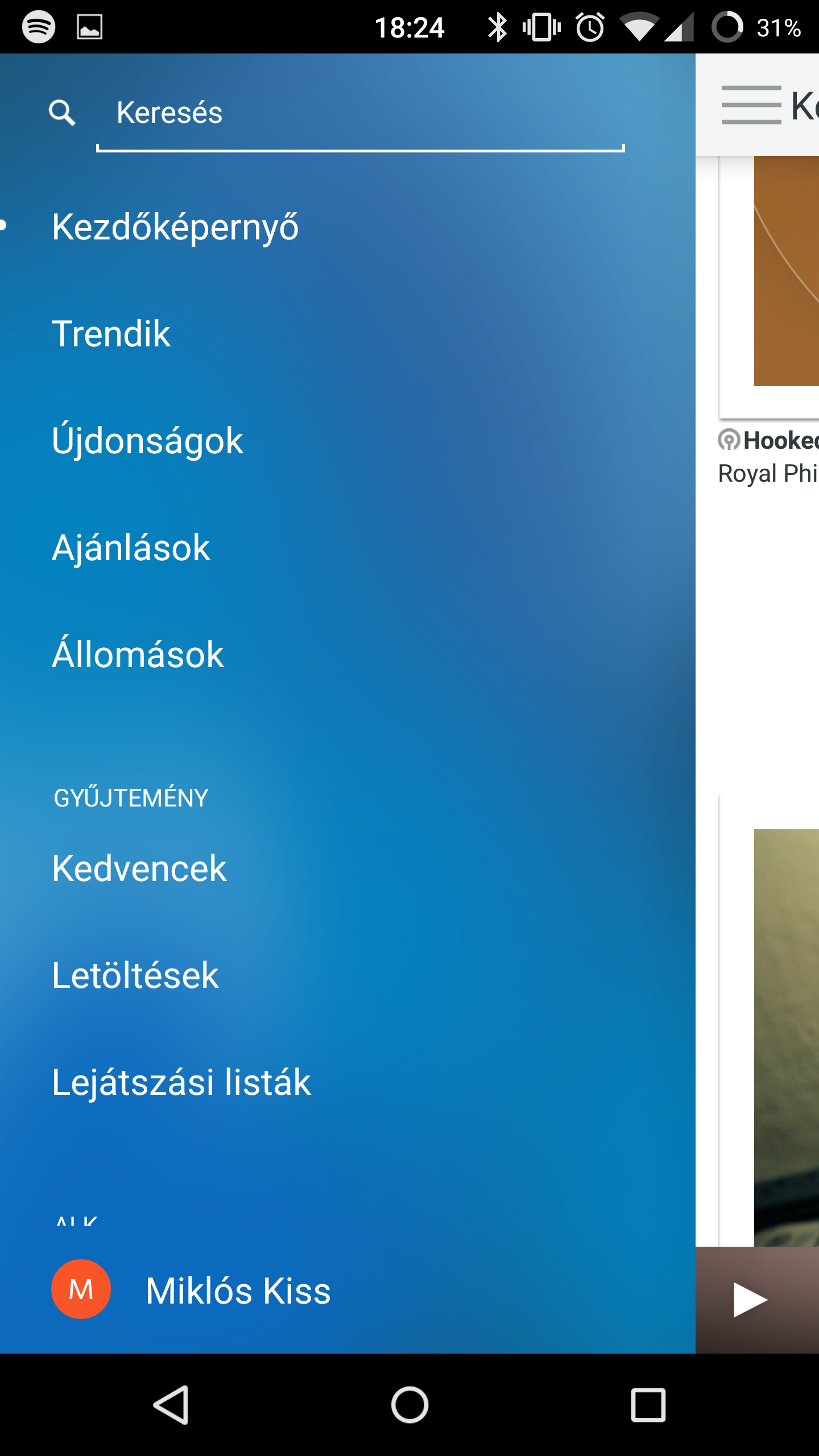Go to Letöltések
819x1456 pixels.
pyautogui.click(x=135, y=975)
